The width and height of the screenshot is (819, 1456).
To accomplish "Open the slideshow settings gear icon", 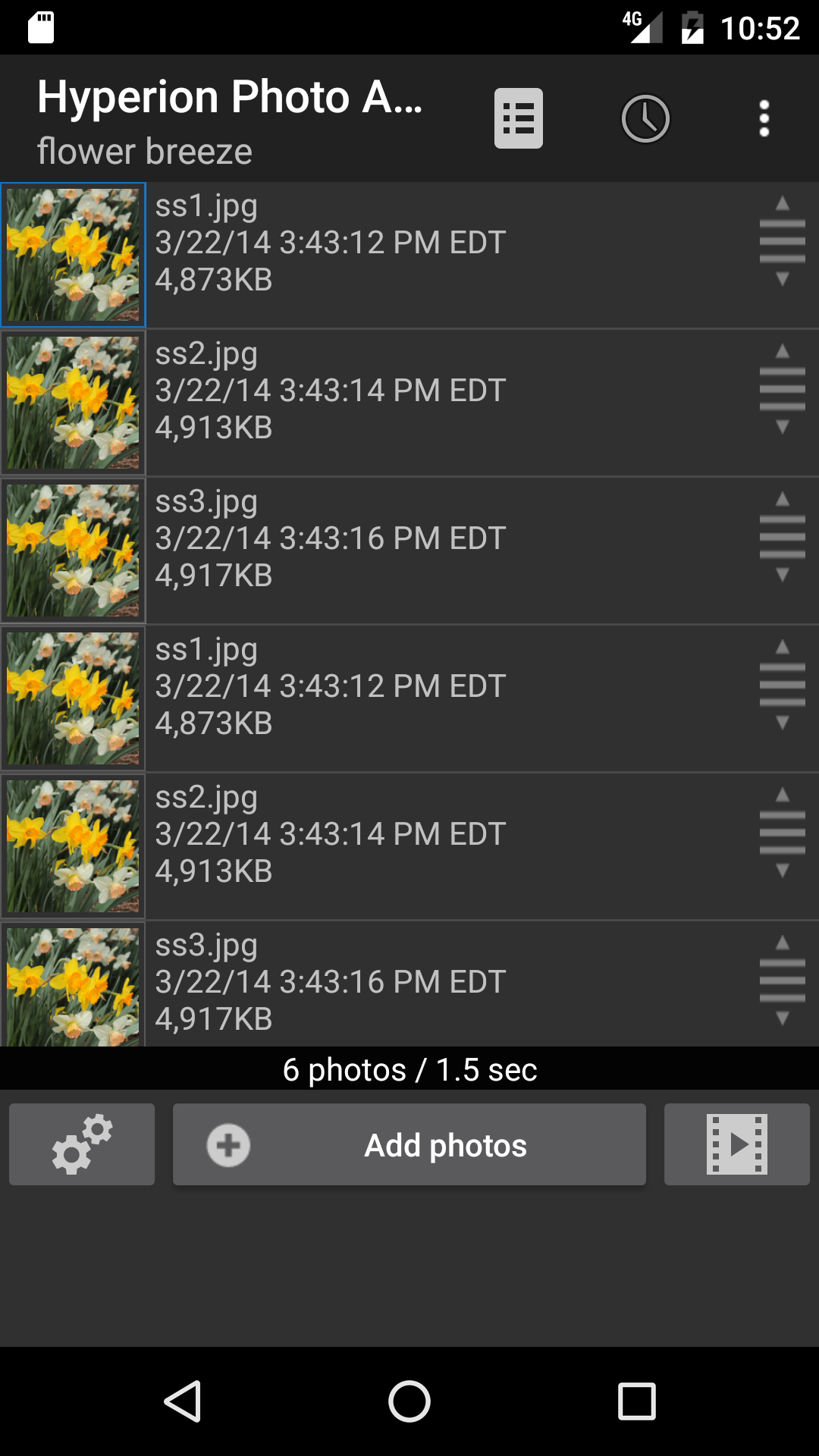I will pyautogui.click(x=81, y=1144).
